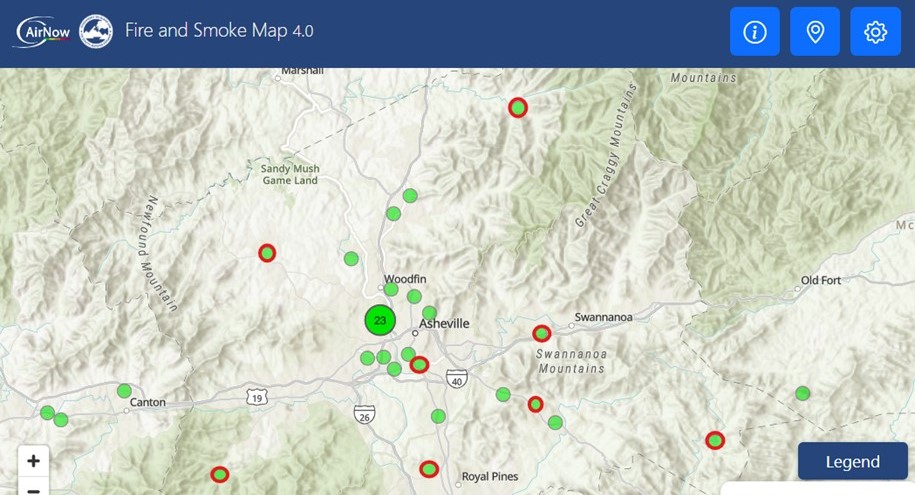Zoom in with the plus button

coord(33,461)
